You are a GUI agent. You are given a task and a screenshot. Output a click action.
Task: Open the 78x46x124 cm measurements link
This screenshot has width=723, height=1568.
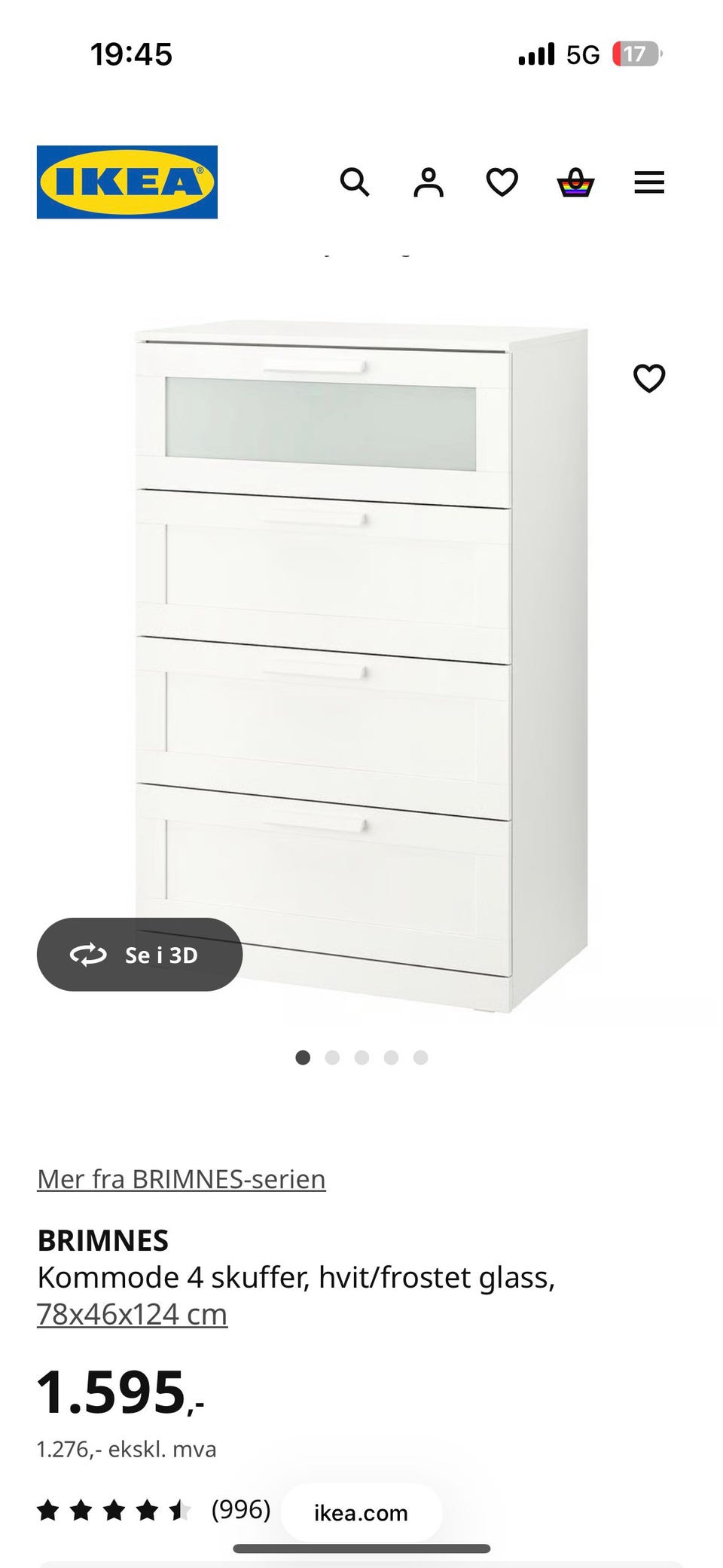coord(133,1314)
